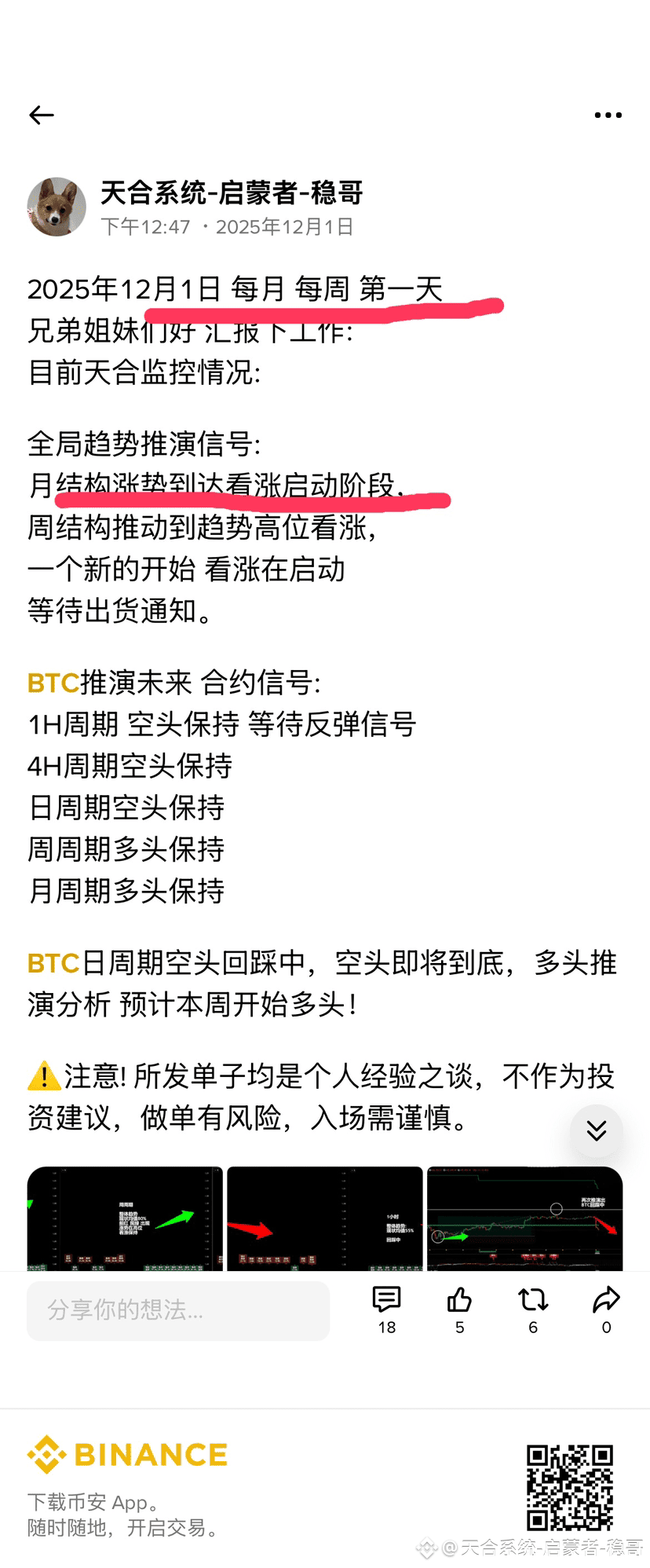Open the 18 comments
Viewport: 650px width, 1568px height.
pos(386,1310)
